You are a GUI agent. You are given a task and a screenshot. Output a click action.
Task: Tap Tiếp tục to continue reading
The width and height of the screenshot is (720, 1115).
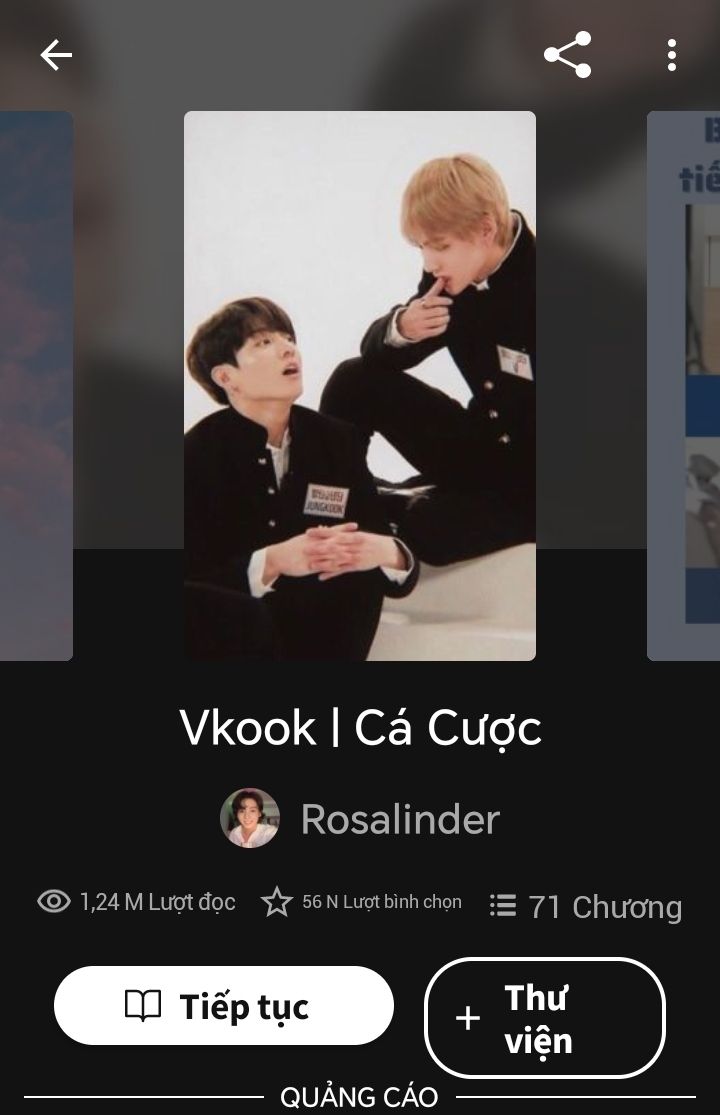coord(224,1006)
